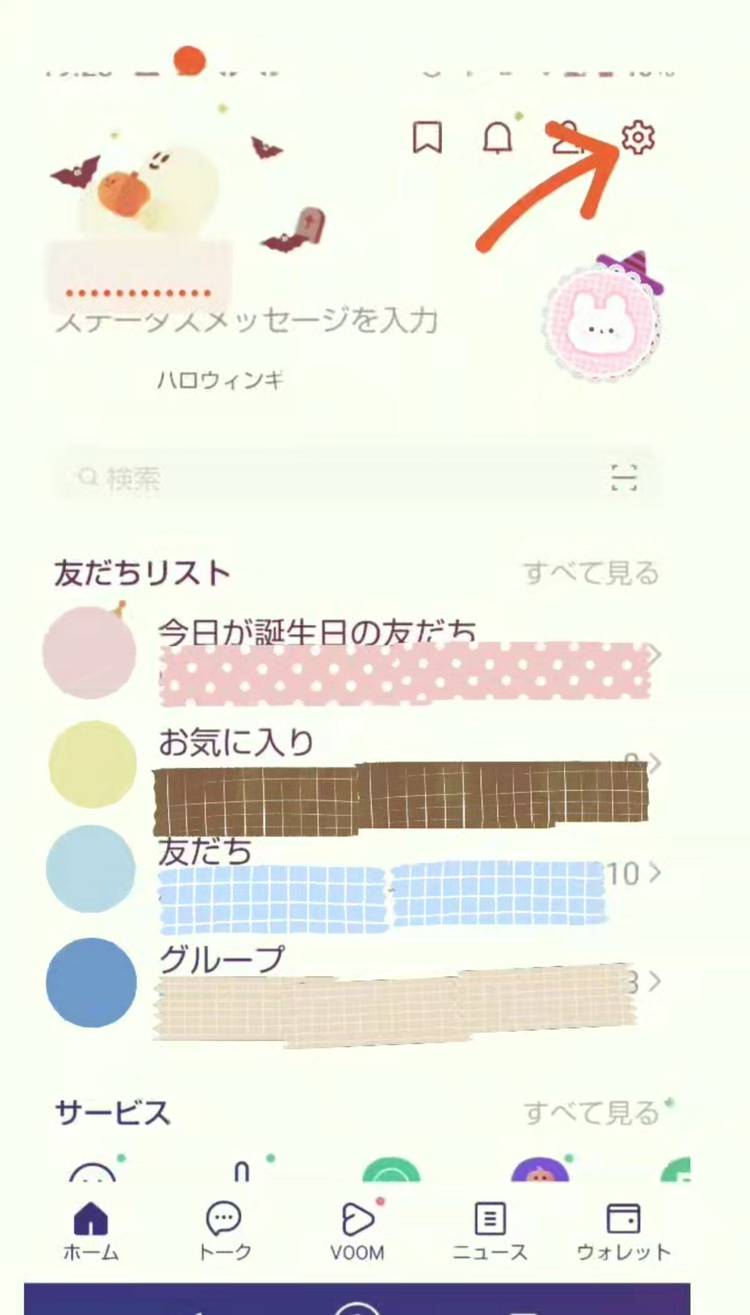This screenshot has width=750, height=1315.
Task: Open the お気に入り list
Action: (400, 765)
